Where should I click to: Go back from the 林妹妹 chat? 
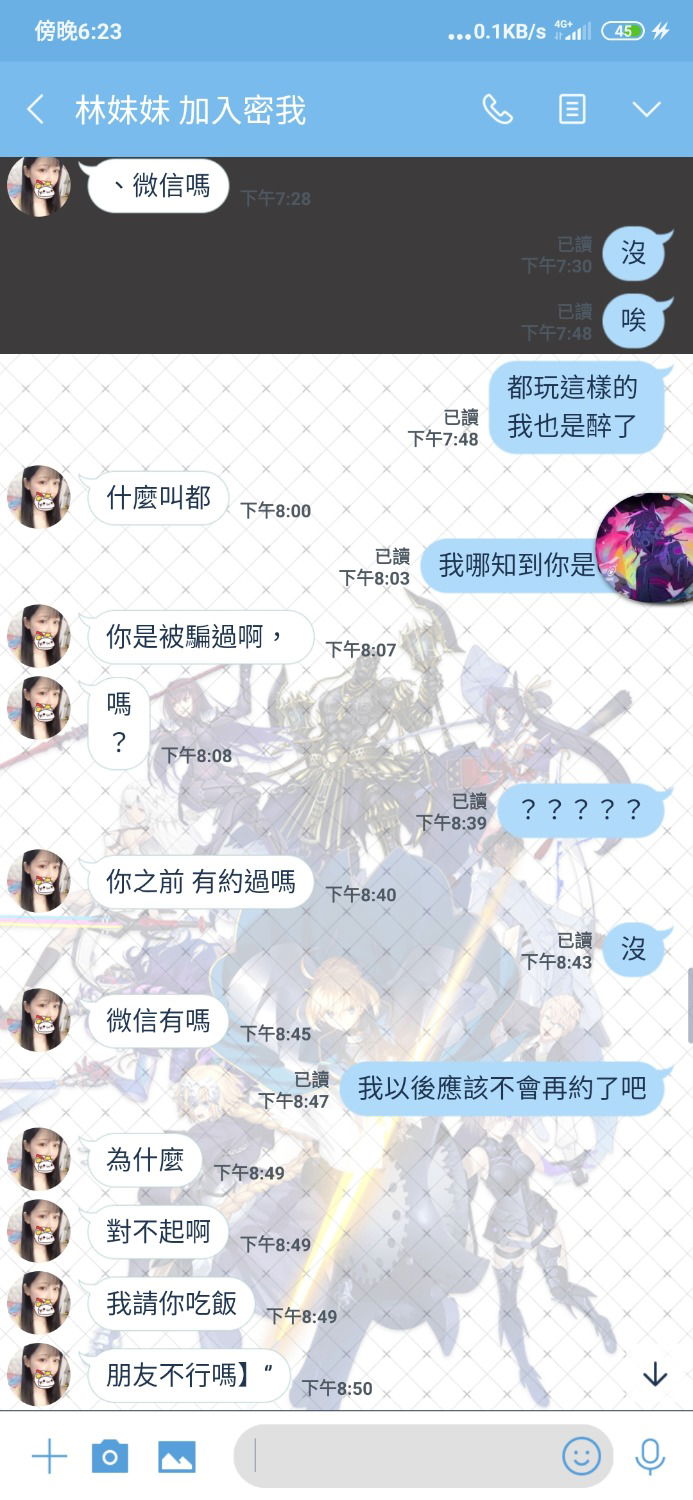tap(36, 110)
